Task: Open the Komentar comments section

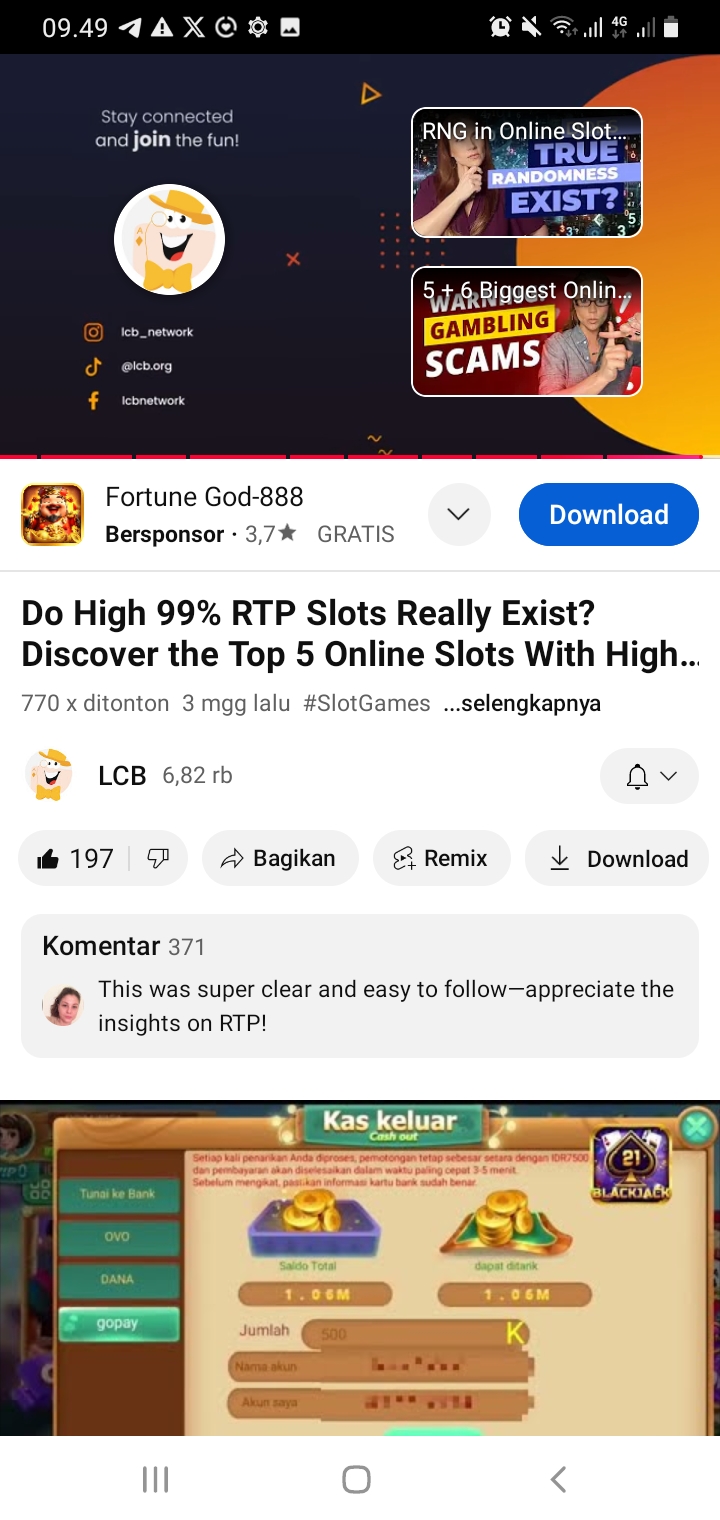Action: pos(359,985)
